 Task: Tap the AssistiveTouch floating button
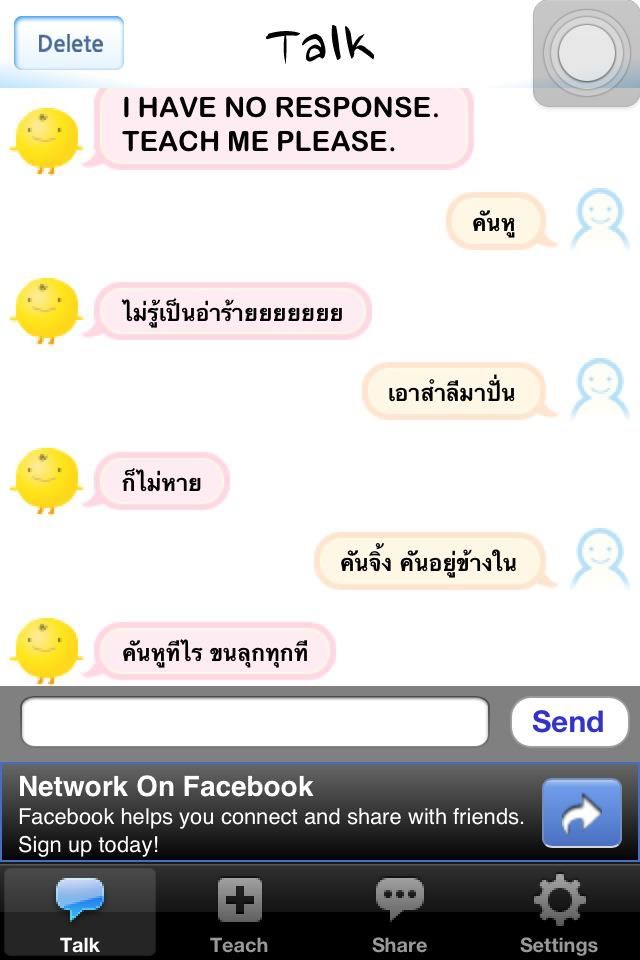point(586,53)
